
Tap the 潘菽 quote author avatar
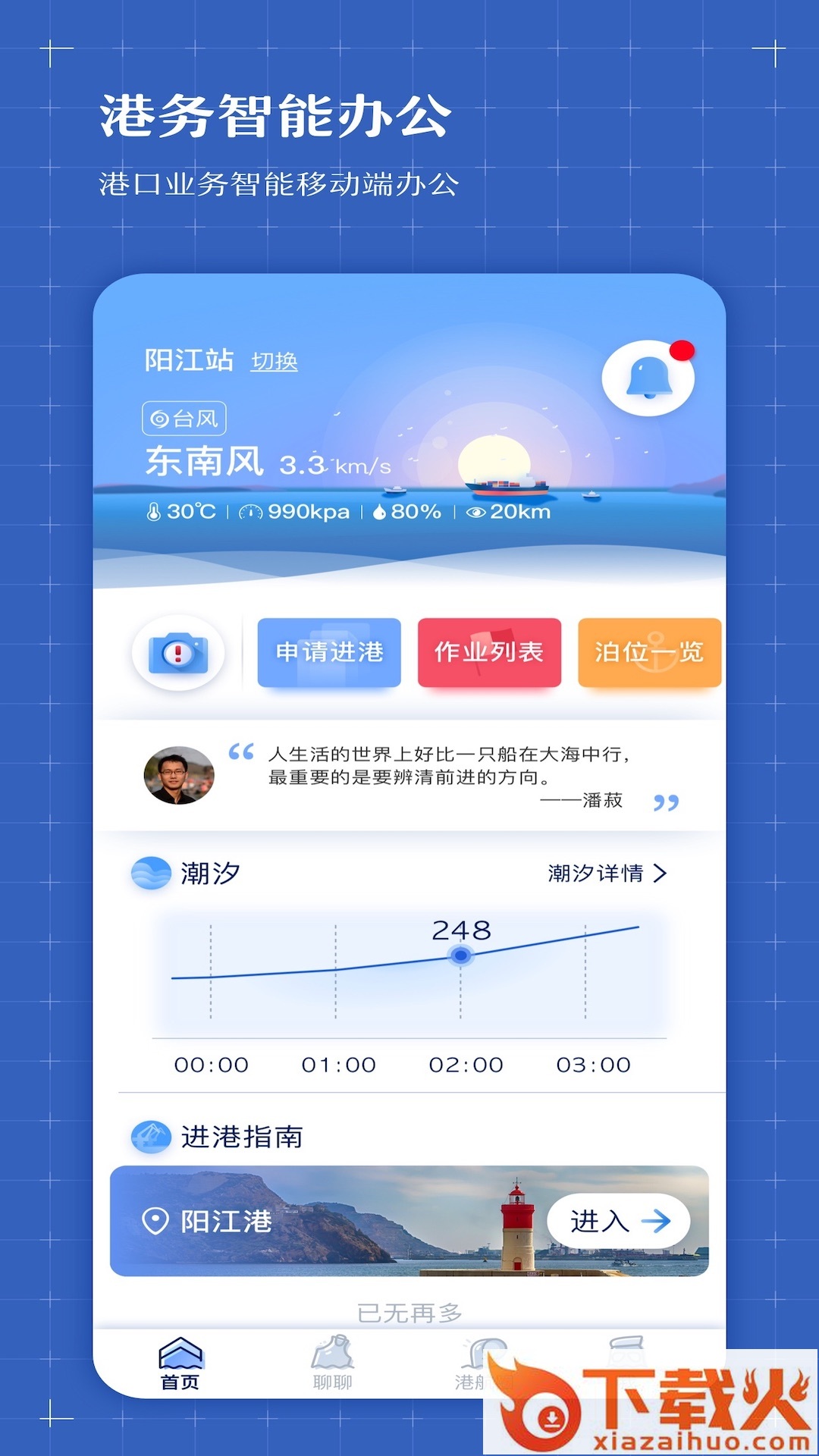tap(177, 774)
